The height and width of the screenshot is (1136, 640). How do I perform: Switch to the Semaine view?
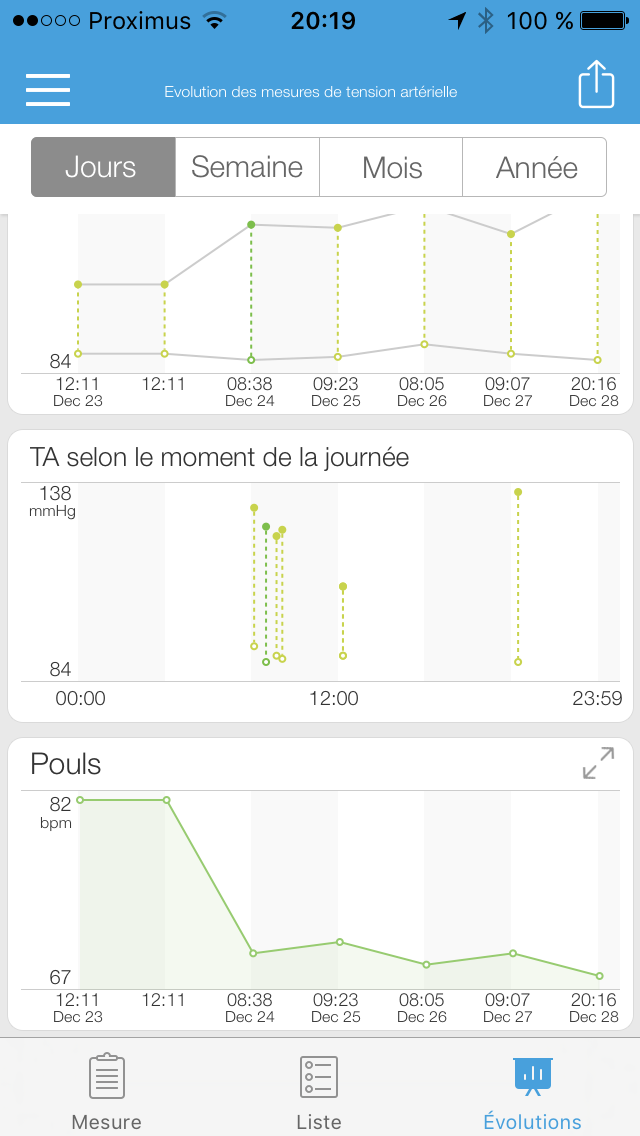(x=247, y=167)
